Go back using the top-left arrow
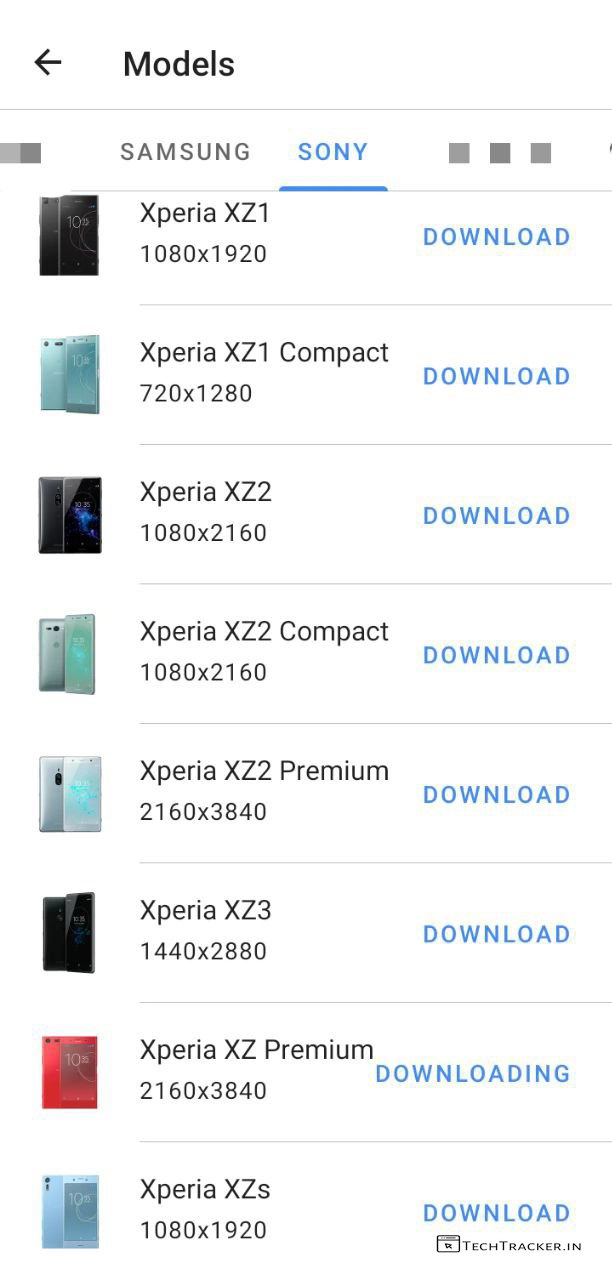 [47, 63]
